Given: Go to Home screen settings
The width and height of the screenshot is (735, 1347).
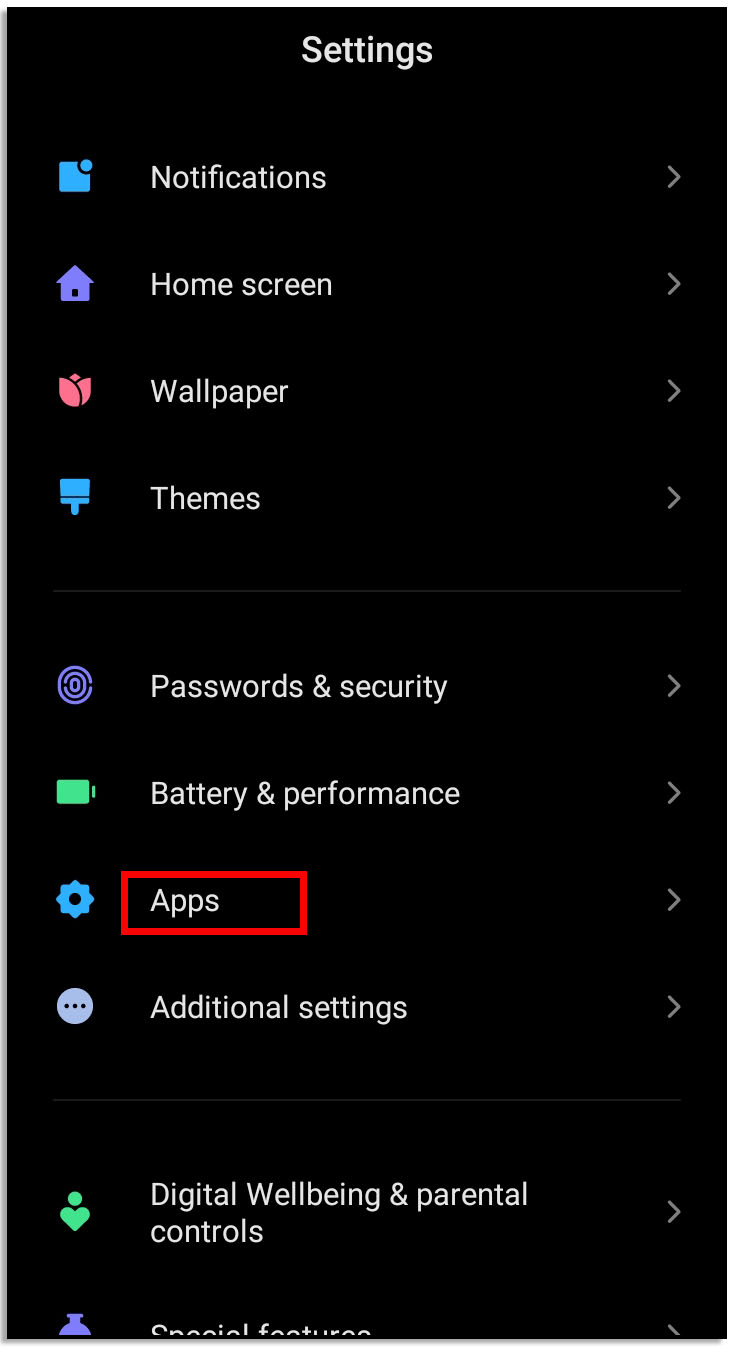Looking at the screenshot, I should point(241,285).
